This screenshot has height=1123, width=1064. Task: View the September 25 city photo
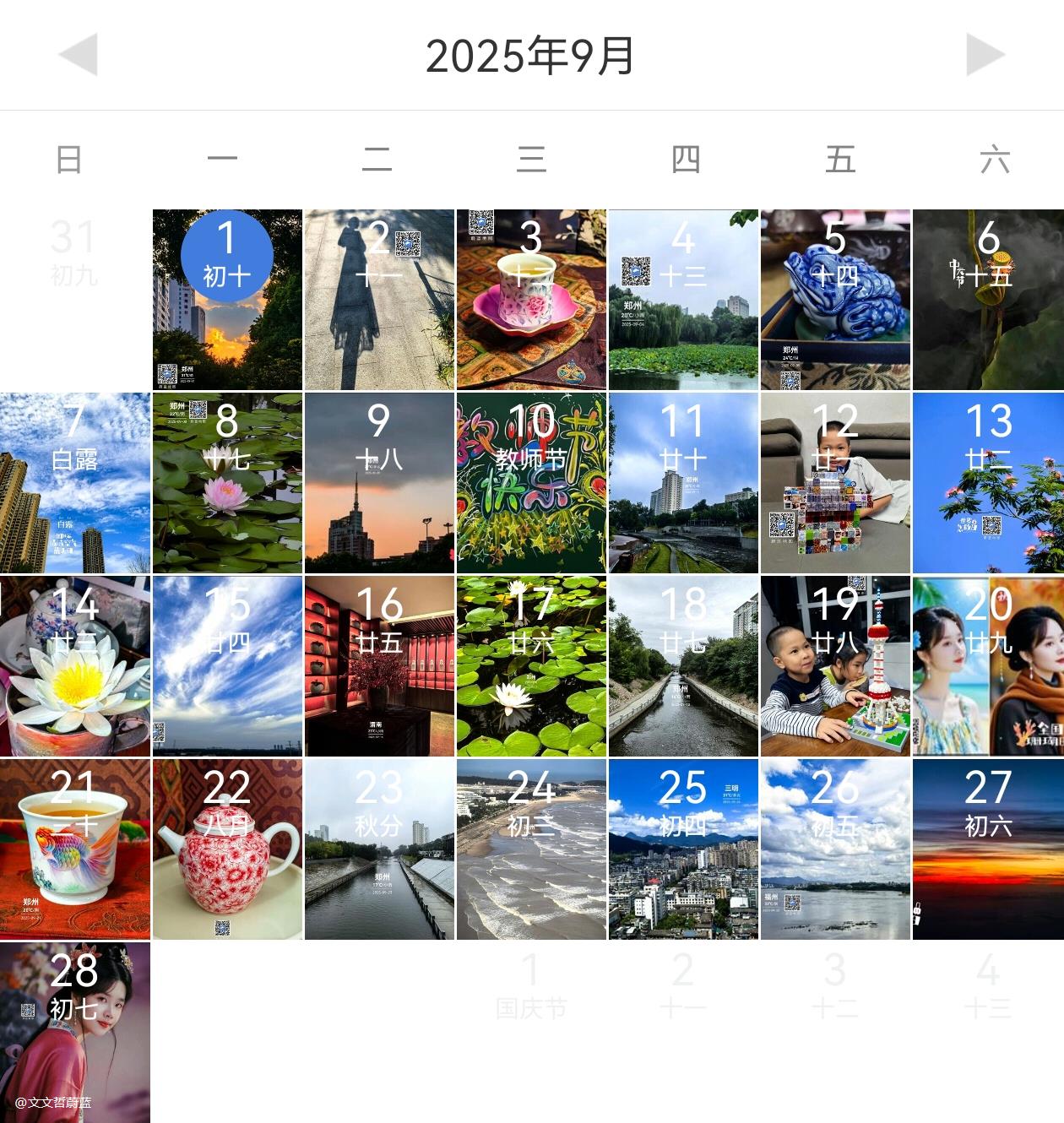point(683,849)
